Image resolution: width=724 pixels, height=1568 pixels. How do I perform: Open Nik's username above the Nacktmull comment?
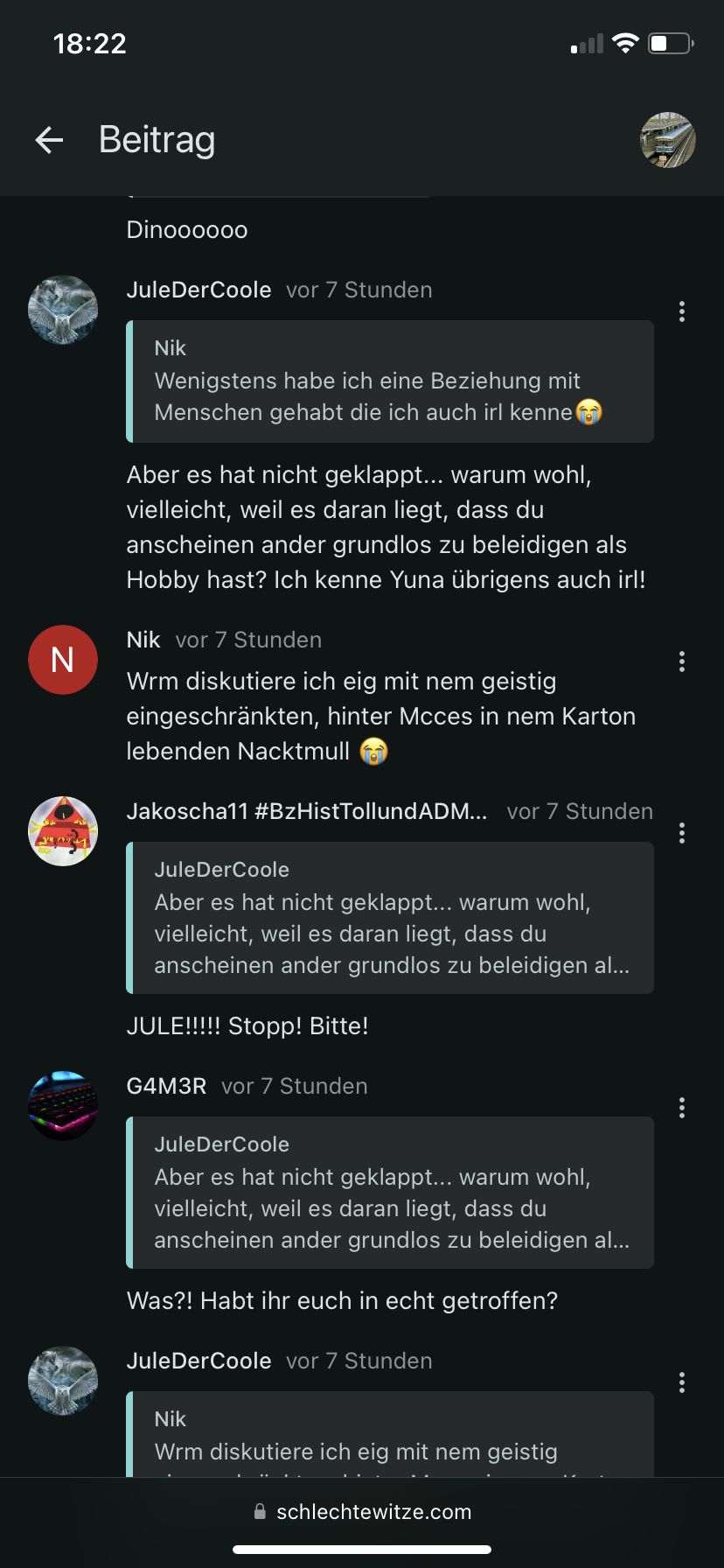click(143, 640)
